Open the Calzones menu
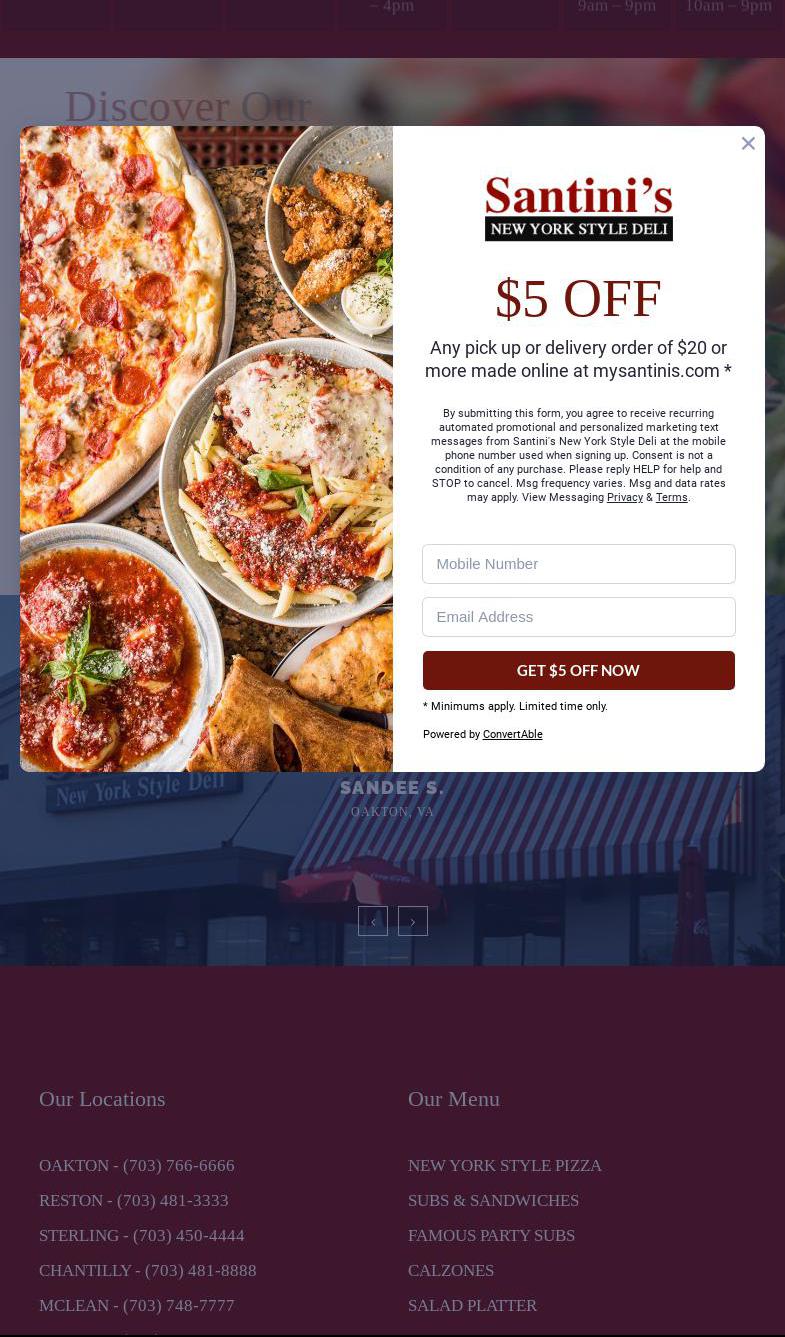 451,1270
